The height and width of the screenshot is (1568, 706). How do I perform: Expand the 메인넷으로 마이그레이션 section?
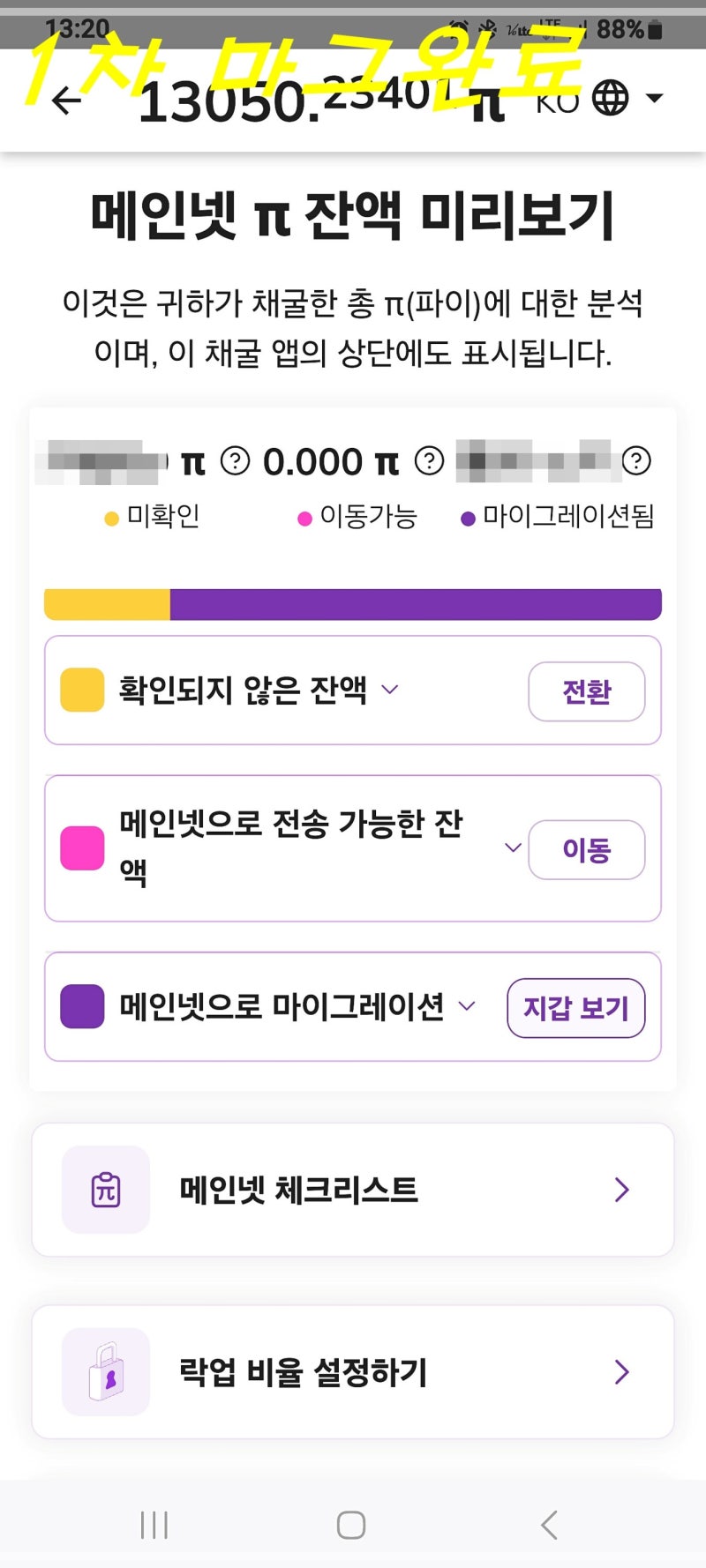[467, 1006]
